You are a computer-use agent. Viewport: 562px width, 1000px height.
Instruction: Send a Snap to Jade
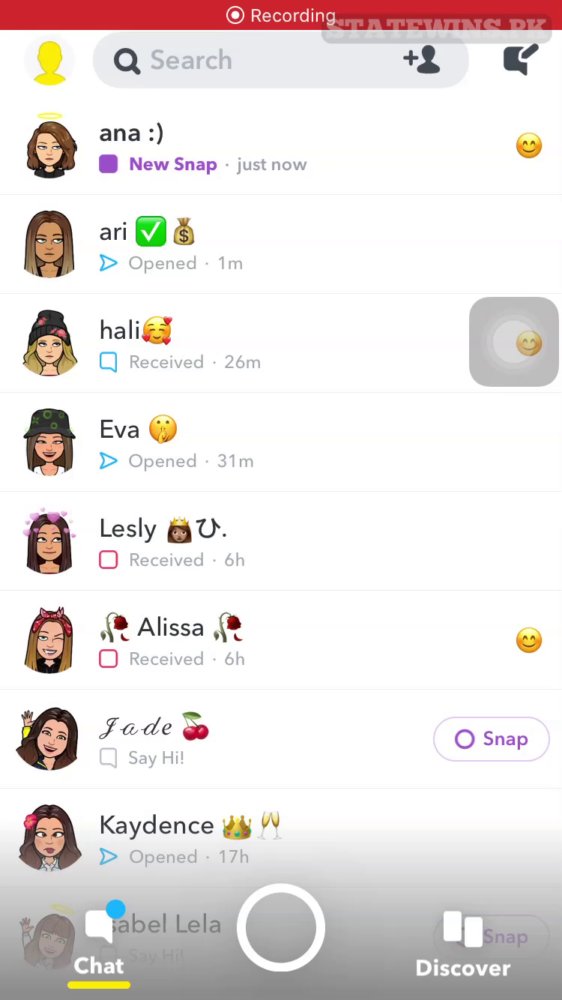491,739
